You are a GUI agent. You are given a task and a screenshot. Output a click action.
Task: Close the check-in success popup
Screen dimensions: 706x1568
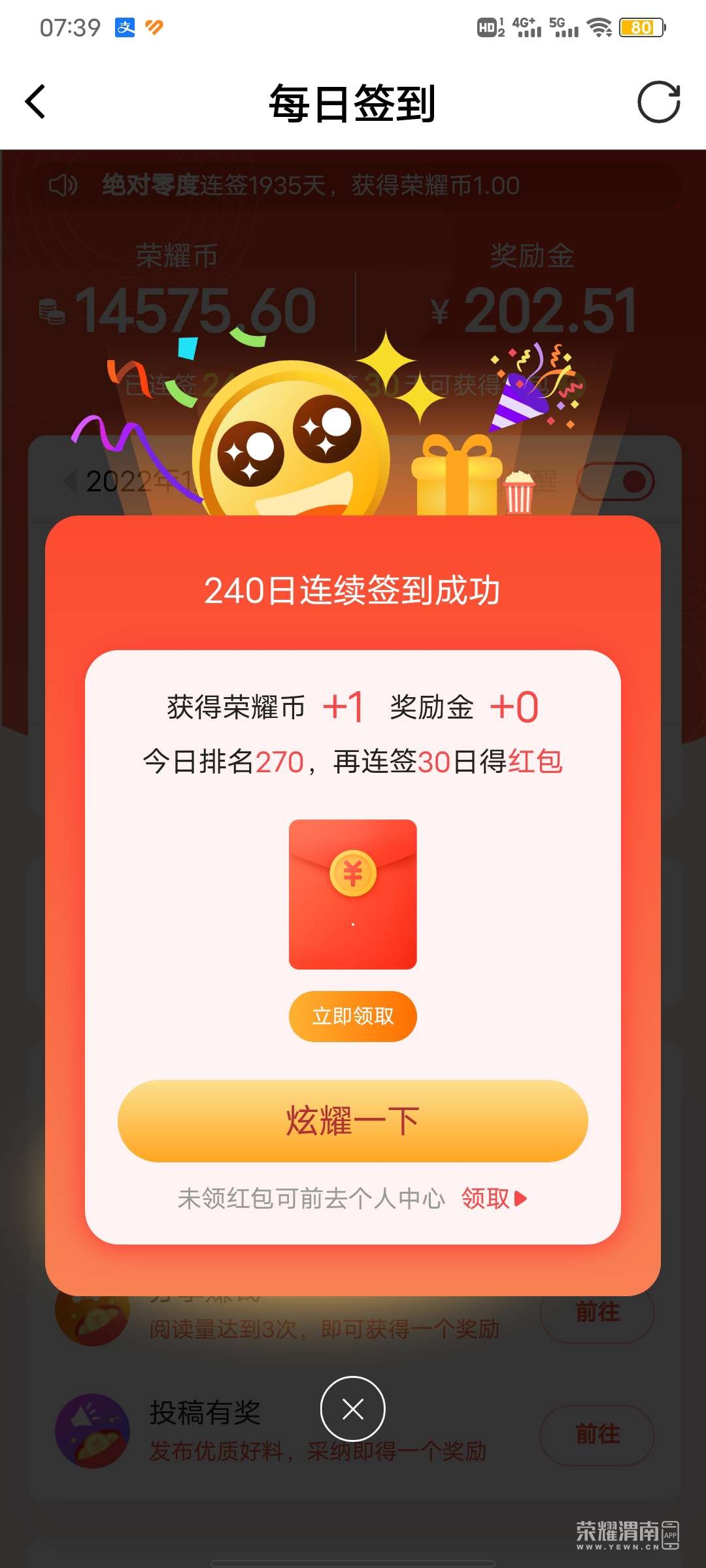[x=352, y=1409]
